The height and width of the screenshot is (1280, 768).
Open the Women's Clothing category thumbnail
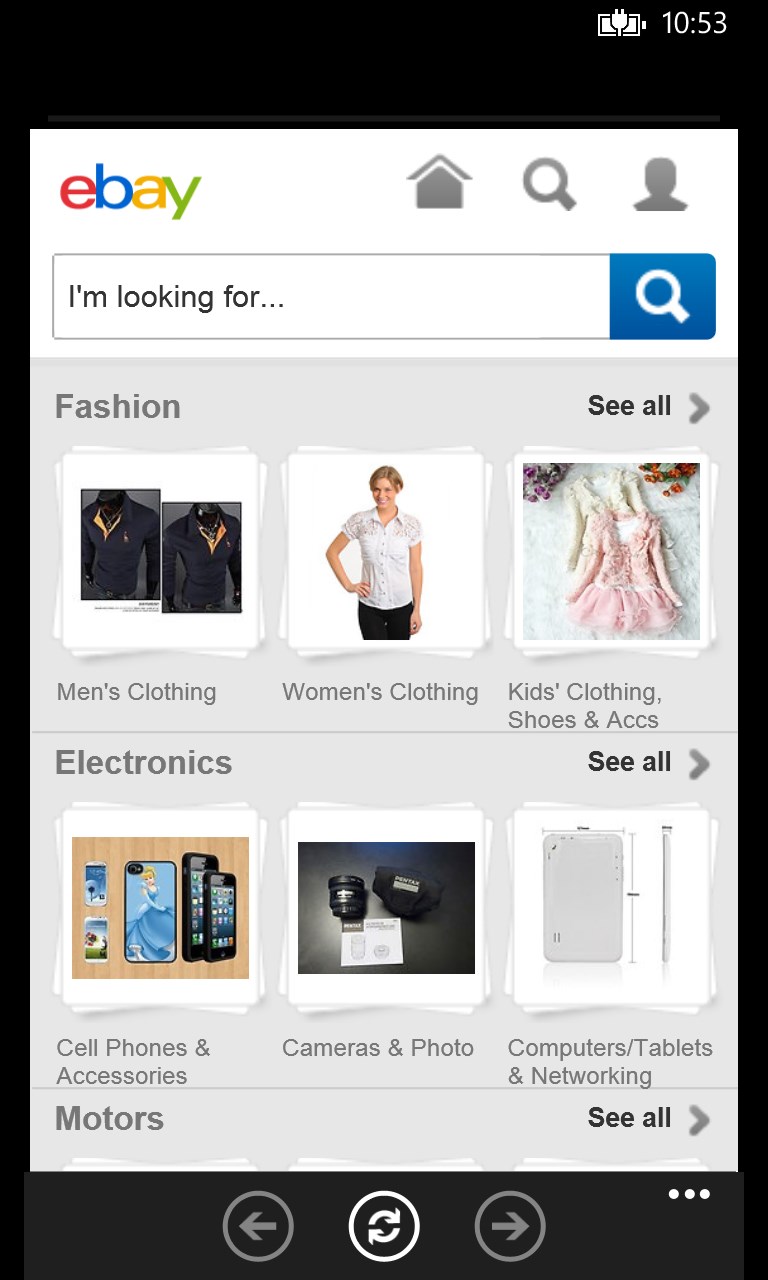(x=386, y=548)
